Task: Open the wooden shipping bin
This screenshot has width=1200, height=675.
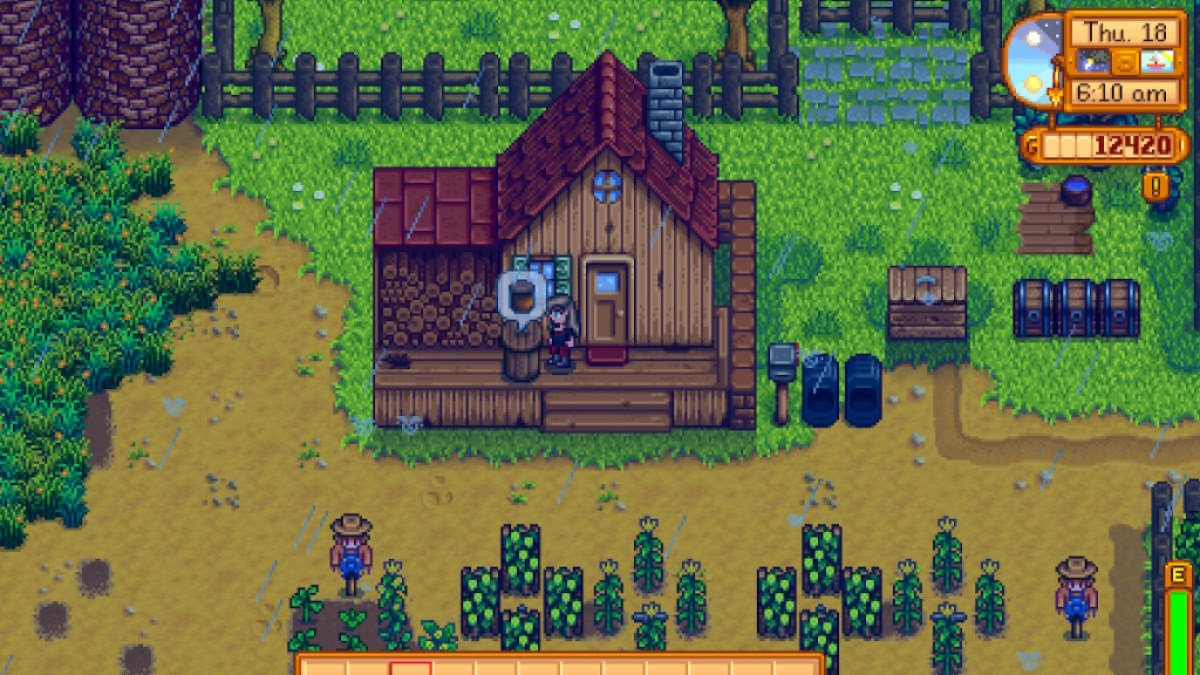Action: [x=927, y=303]
